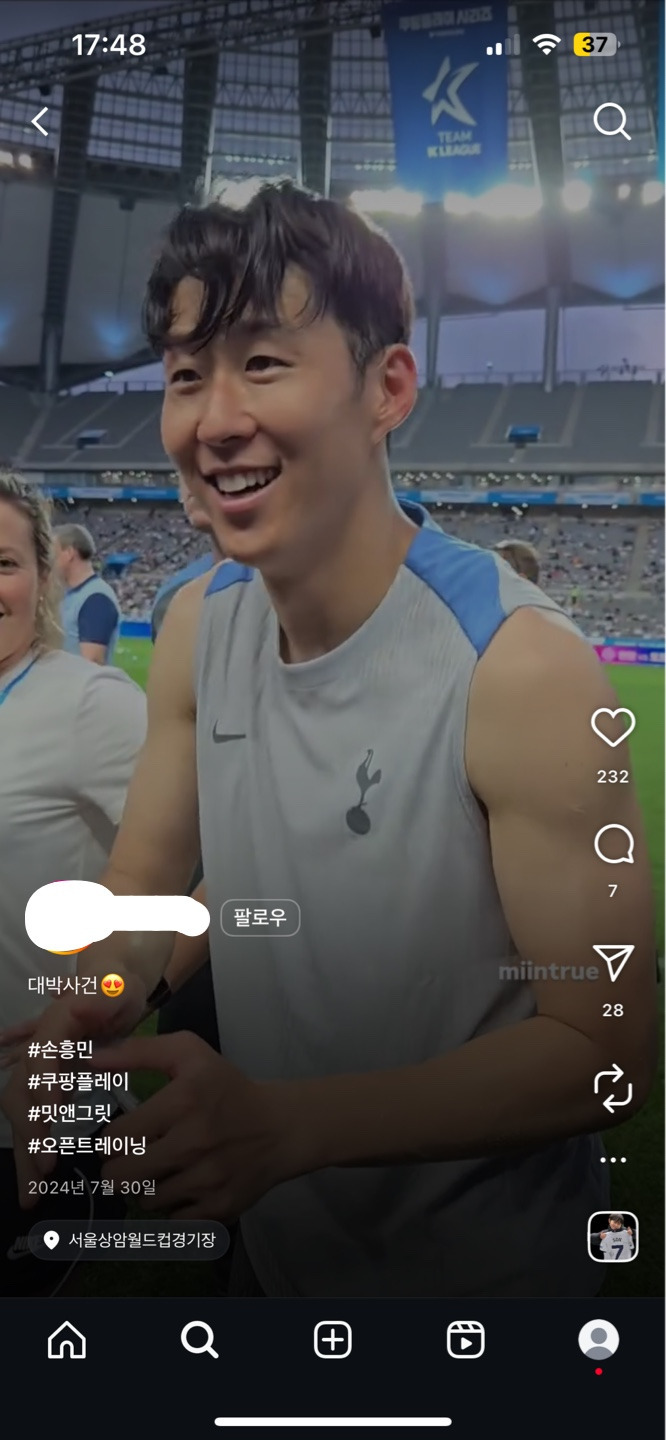Open the profile tab
Image resolution: width=666 pixels, height=1440 pixels.
point(599,1340)
